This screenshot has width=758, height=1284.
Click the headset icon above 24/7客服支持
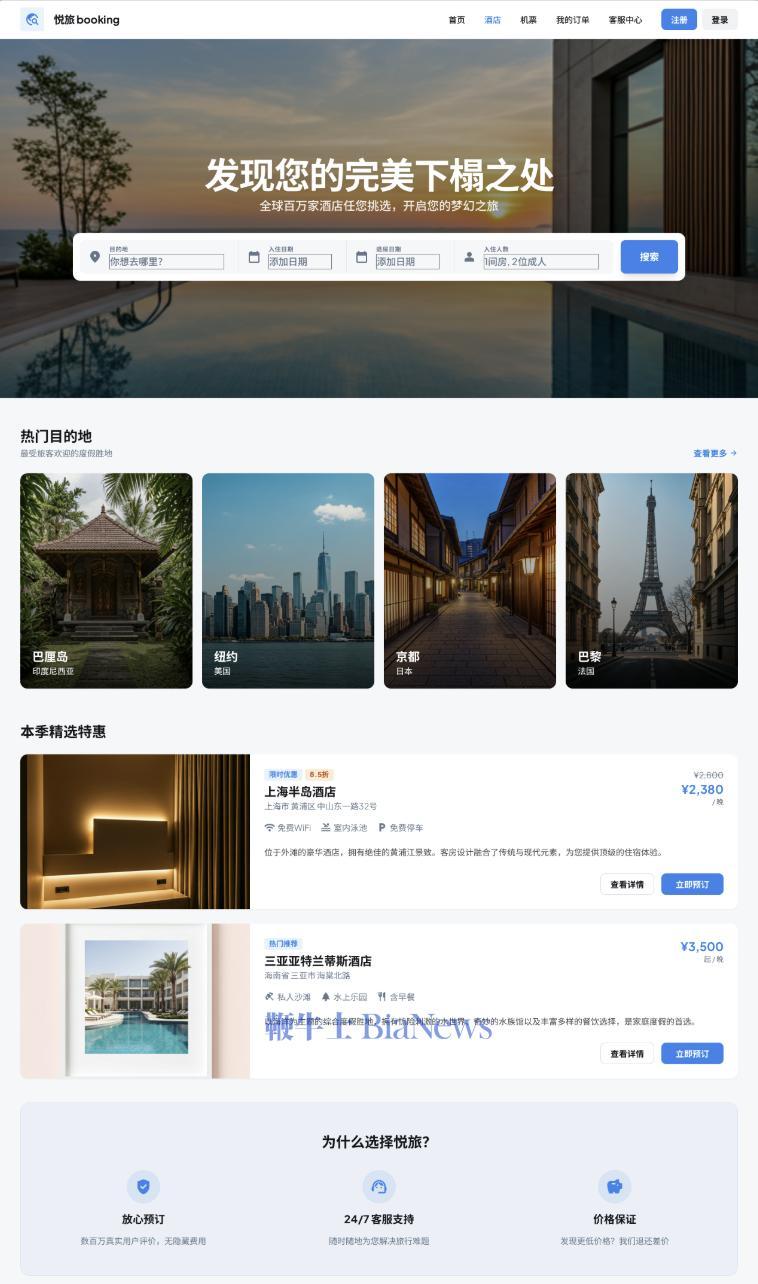378,1187
